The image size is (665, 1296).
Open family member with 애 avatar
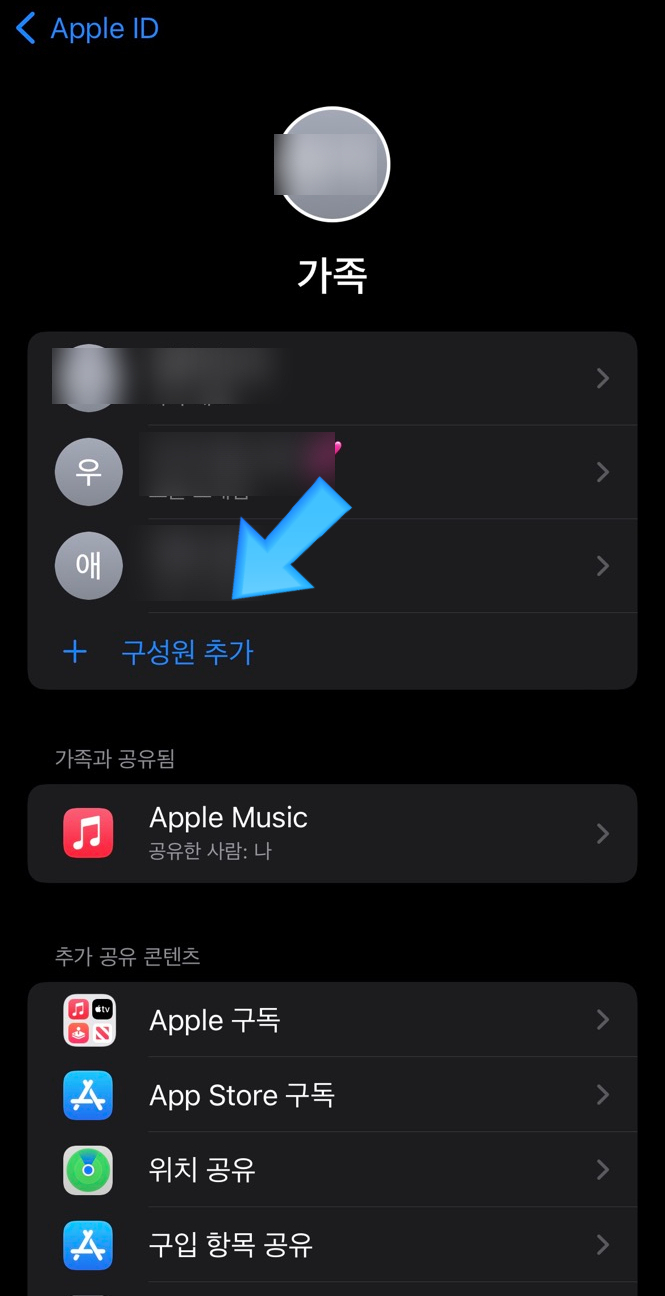[x=331, y=565]
